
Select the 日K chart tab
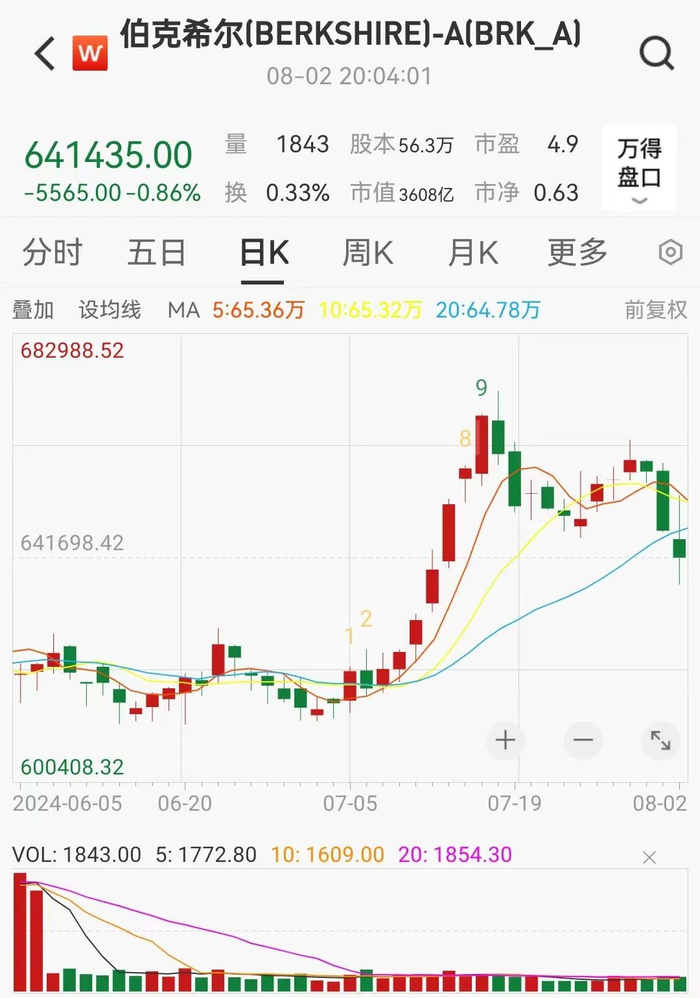coord(264,253)
